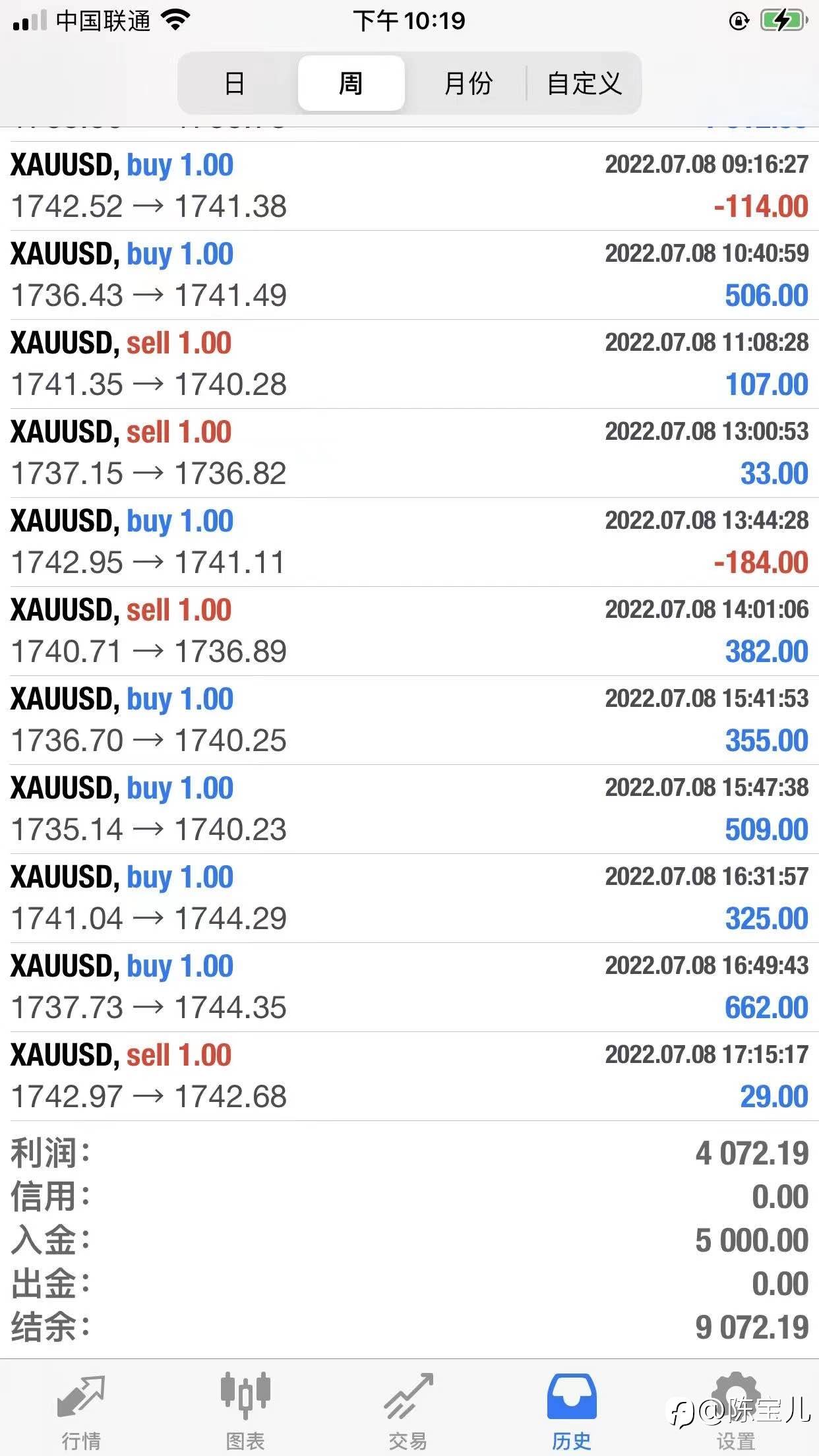Switch to the 日 period tab
The image size is (819, 1456).
point(235,83)
